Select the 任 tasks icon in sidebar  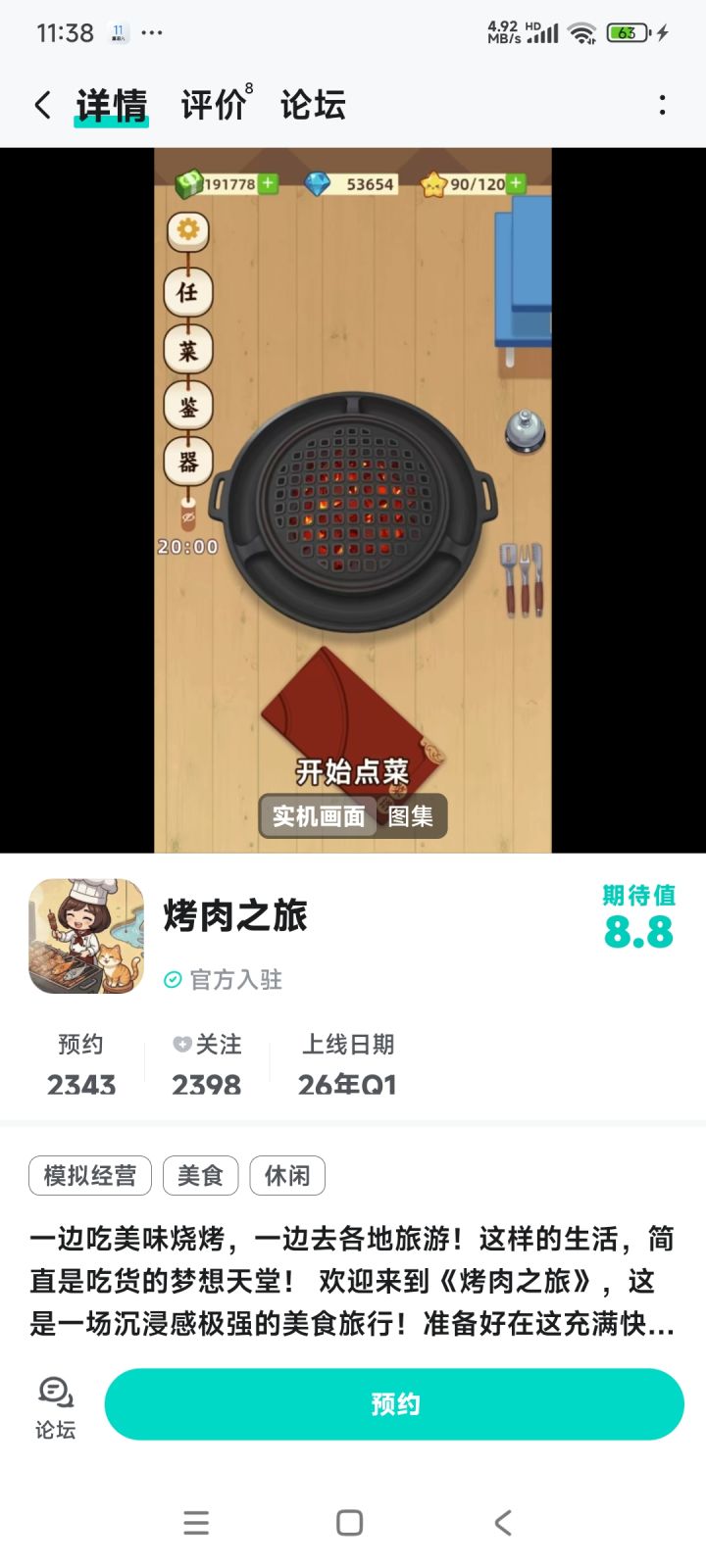point(187,294)
